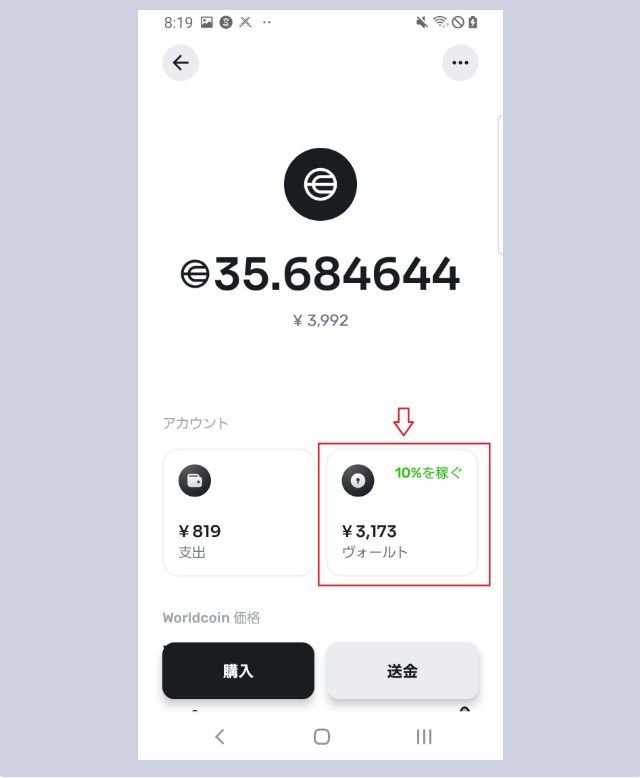This screenshot has width=640, height=778.
Task: Open the 支出 account card
Action: pos(239,512)
